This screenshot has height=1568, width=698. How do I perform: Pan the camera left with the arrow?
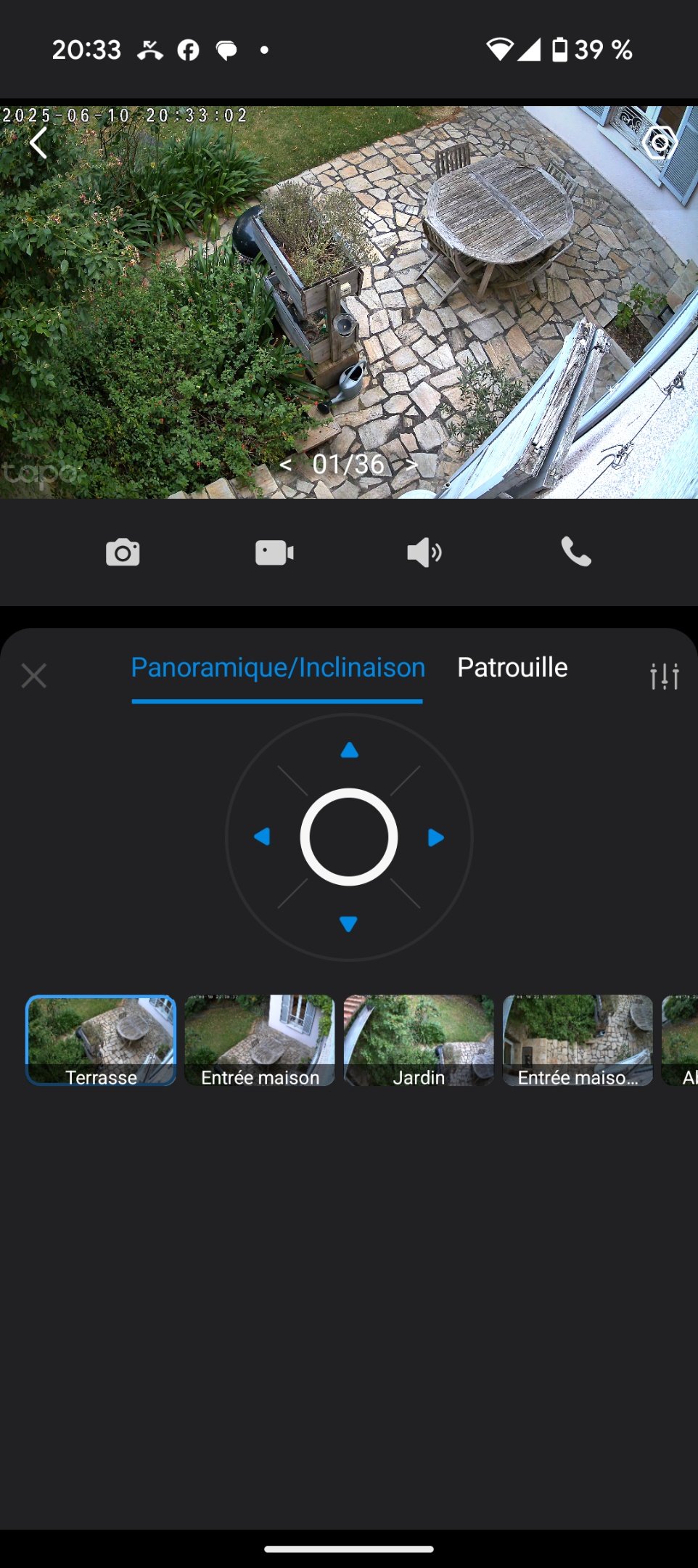[x=262, y=837]
